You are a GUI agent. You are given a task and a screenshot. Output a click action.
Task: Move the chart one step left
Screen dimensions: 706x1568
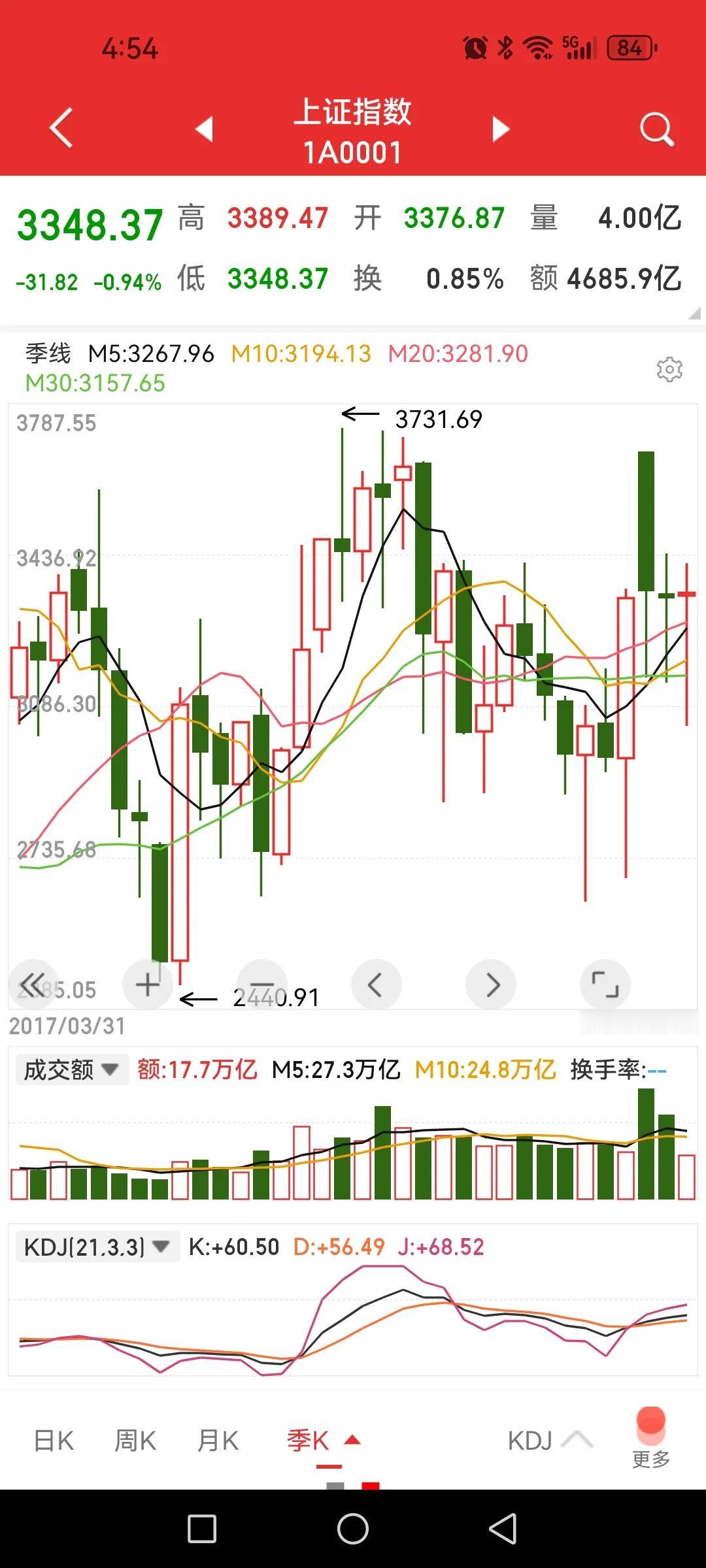(x=377, y=985)
